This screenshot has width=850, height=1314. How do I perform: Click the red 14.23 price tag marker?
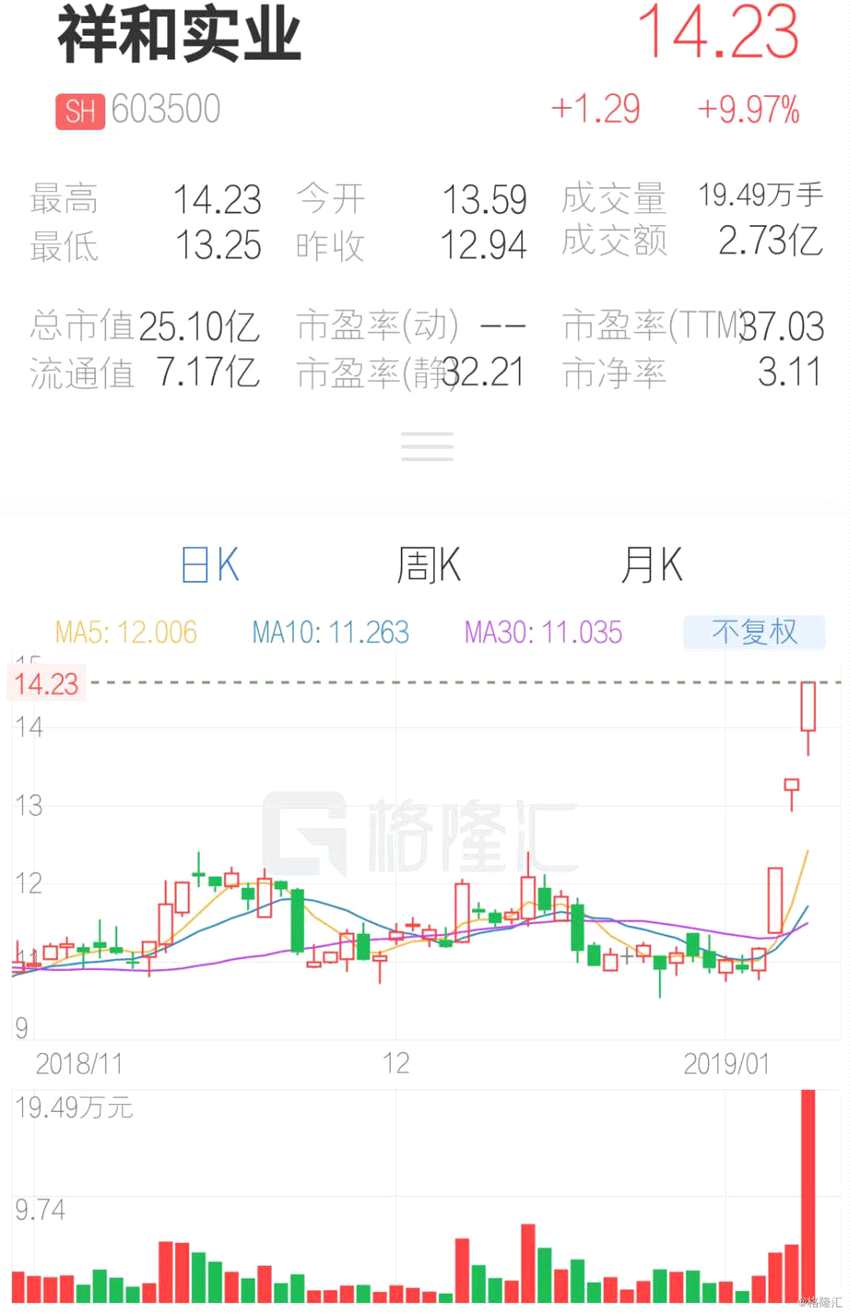[x=45, y=684]
